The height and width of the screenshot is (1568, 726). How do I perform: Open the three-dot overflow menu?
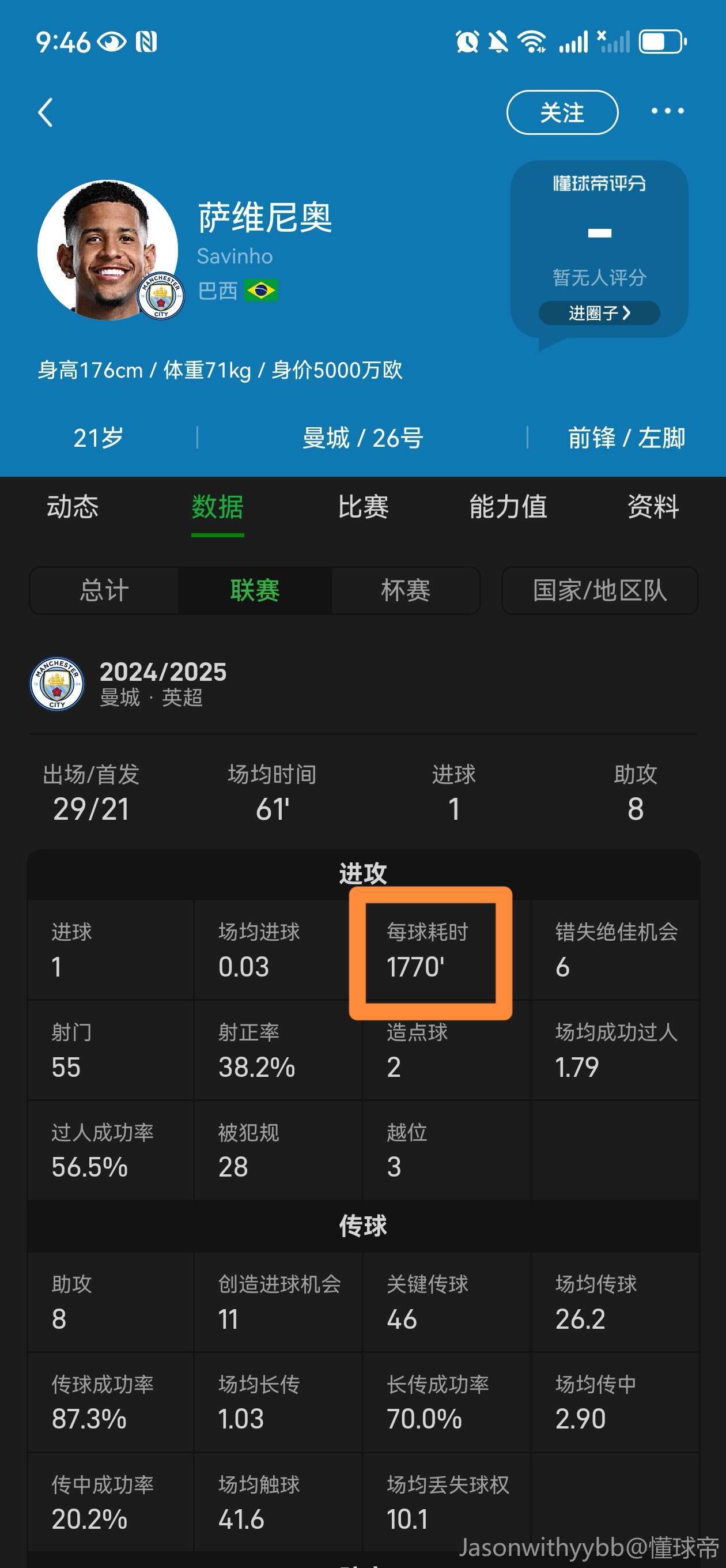[x=667, y=111]
